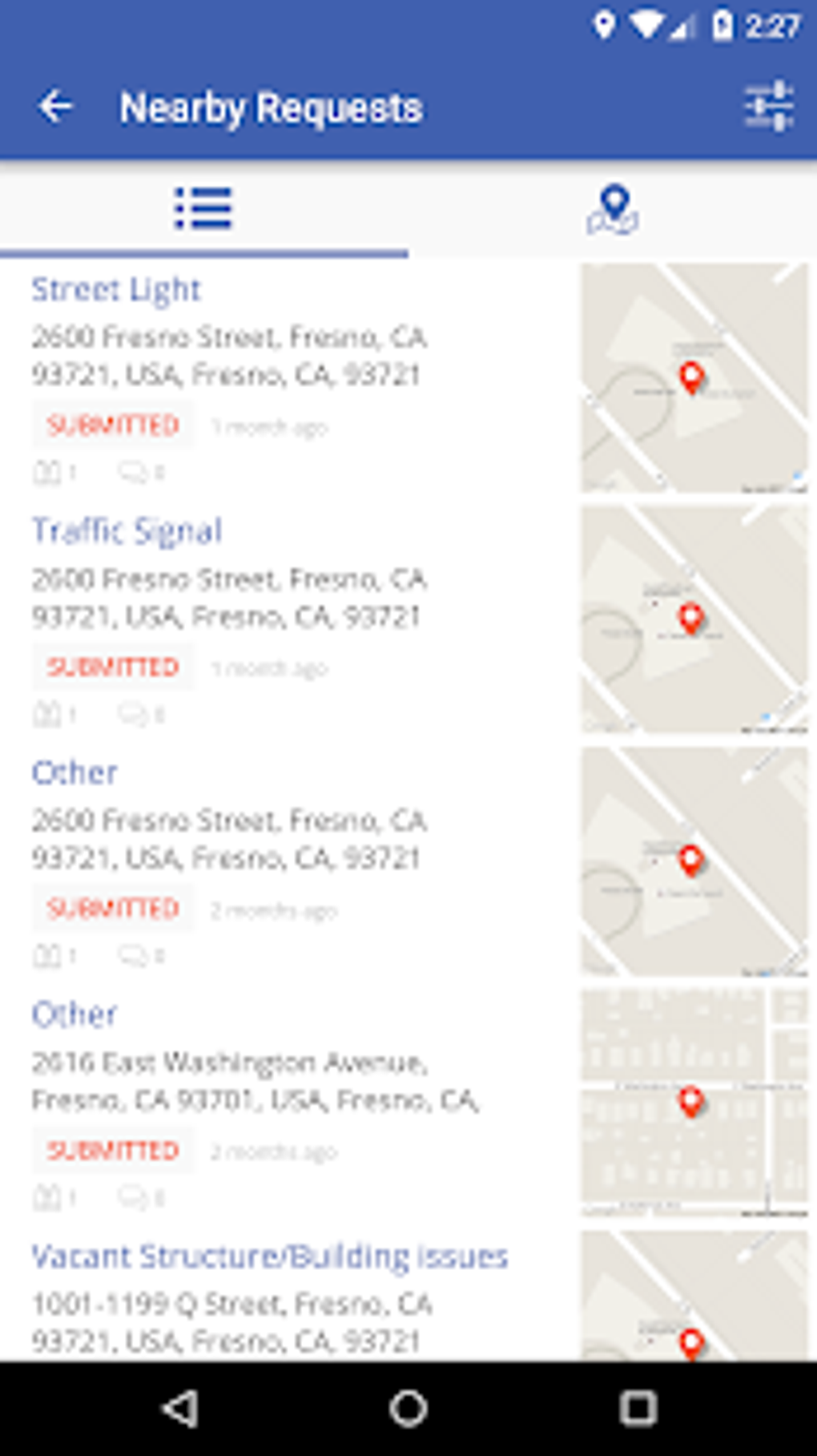Switch to the list view tab

click(203, 209)
